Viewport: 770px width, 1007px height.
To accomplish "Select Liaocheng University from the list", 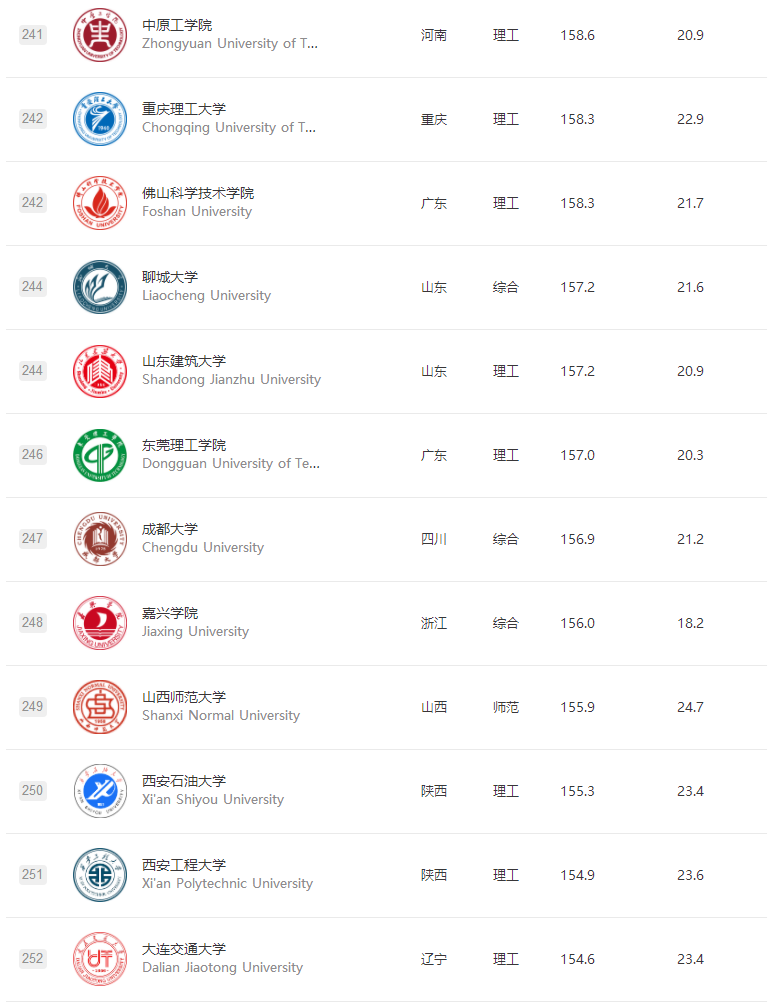I will tap(170, 277).
